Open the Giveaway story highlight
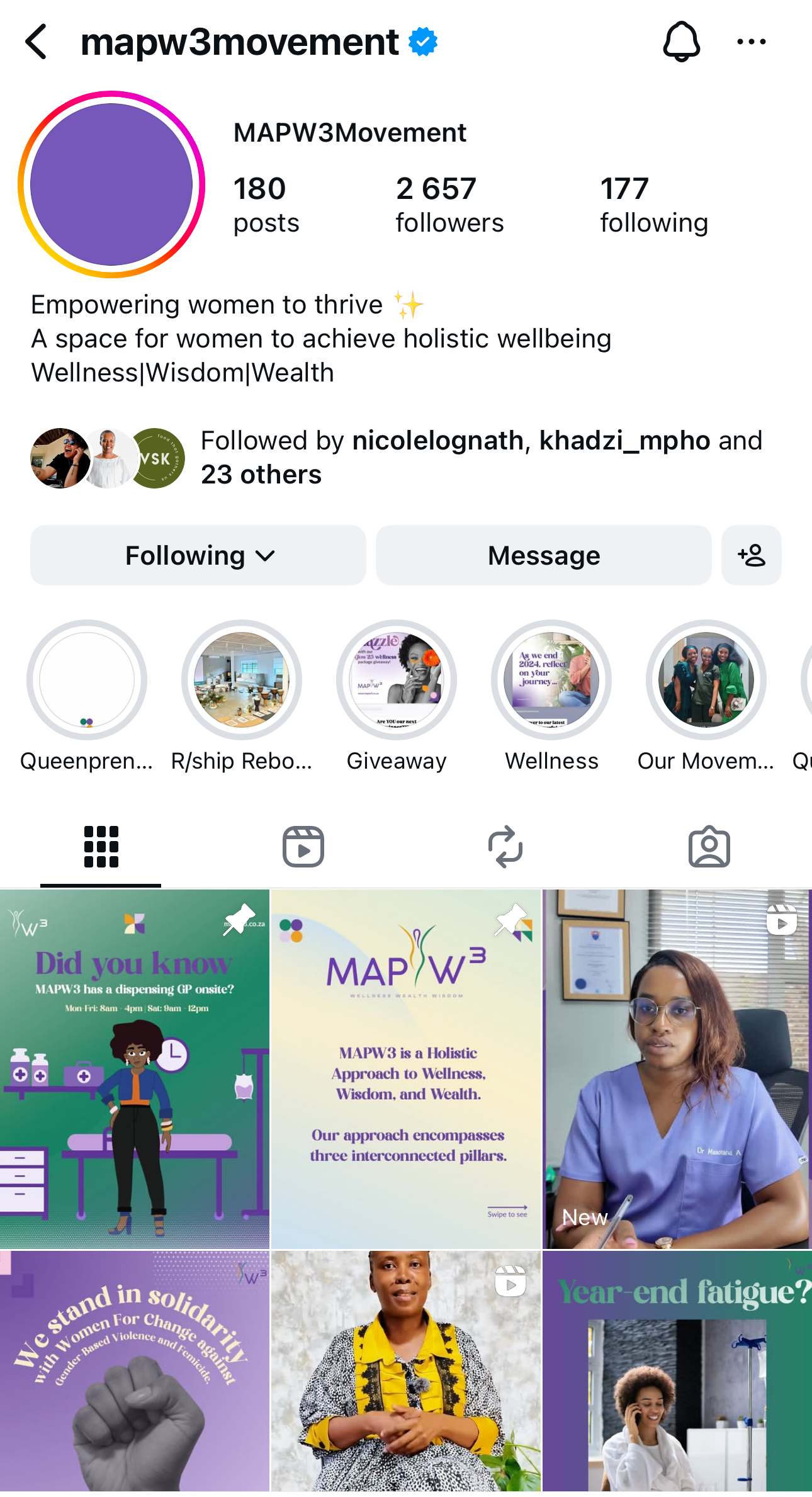This screenshot has width=812, height=1497. pos(397,680)
